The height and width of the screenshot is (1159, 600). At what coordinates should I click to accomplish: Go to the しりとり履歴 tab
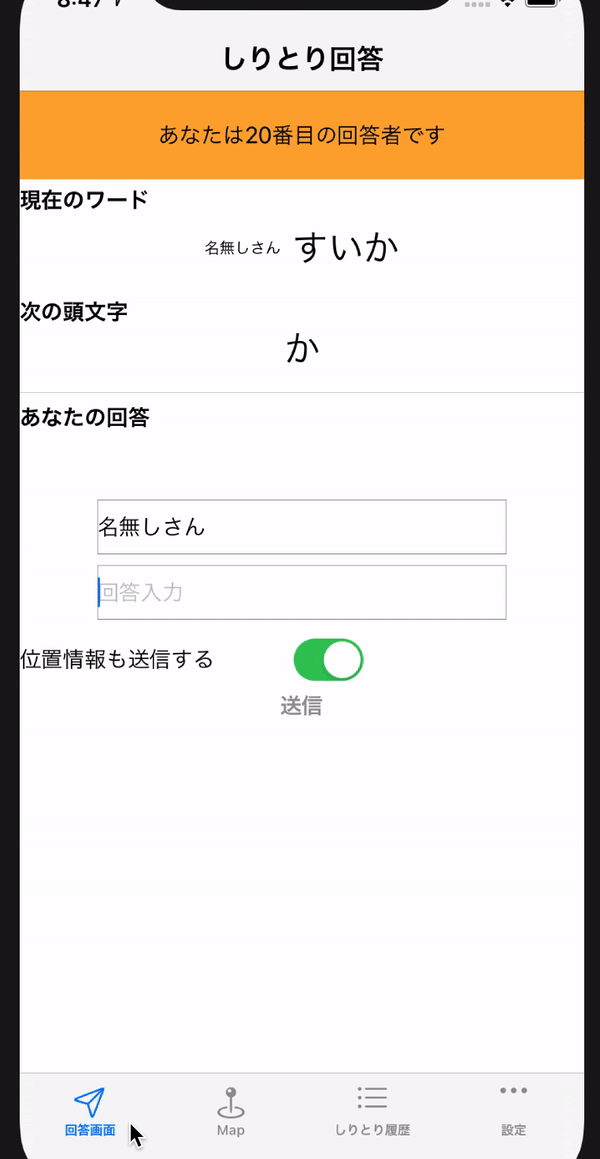click(x=372, y=1112)
